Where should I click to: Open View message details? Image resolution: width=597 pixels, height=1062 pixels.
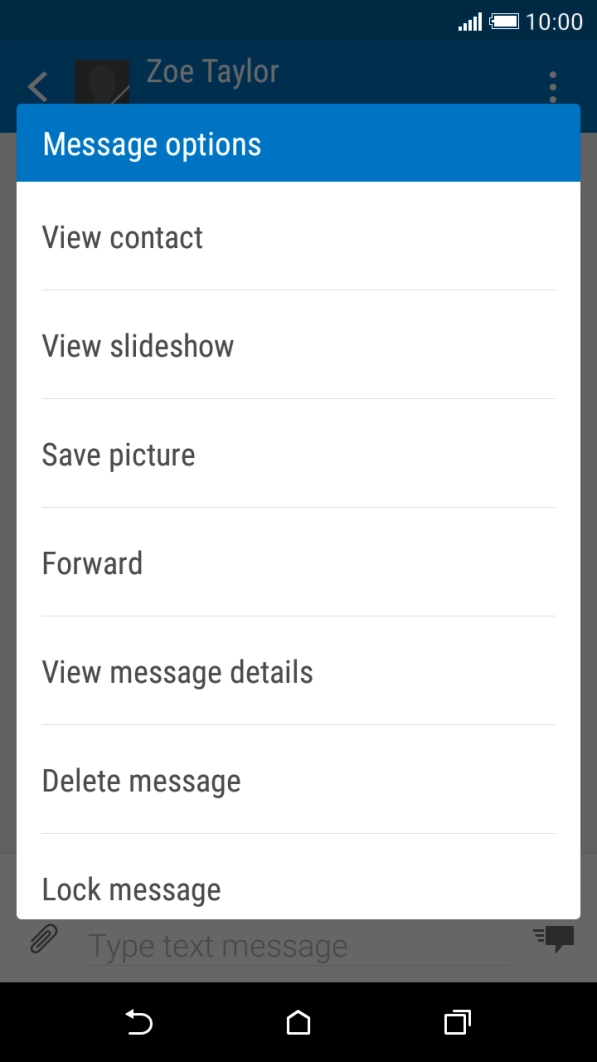(298, 671)
